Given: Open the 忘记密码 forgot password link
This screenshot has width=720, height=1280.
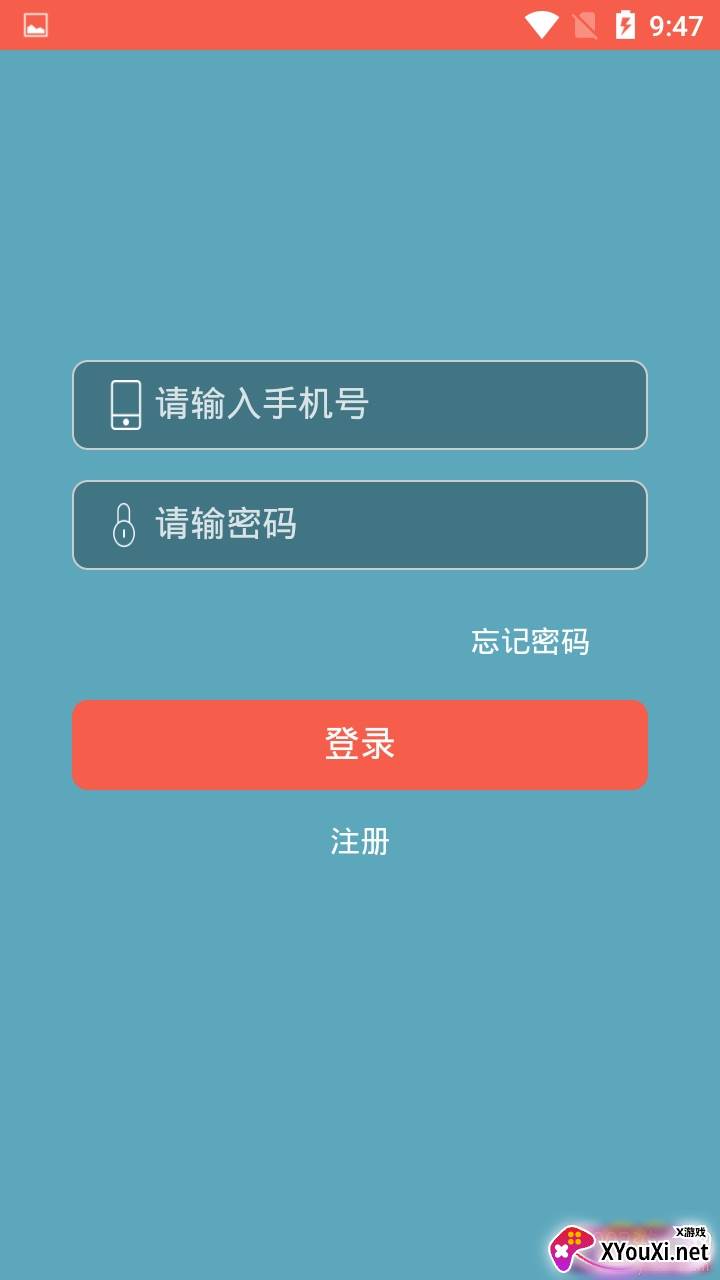Looking at the screenshot, I should [530, 642].
